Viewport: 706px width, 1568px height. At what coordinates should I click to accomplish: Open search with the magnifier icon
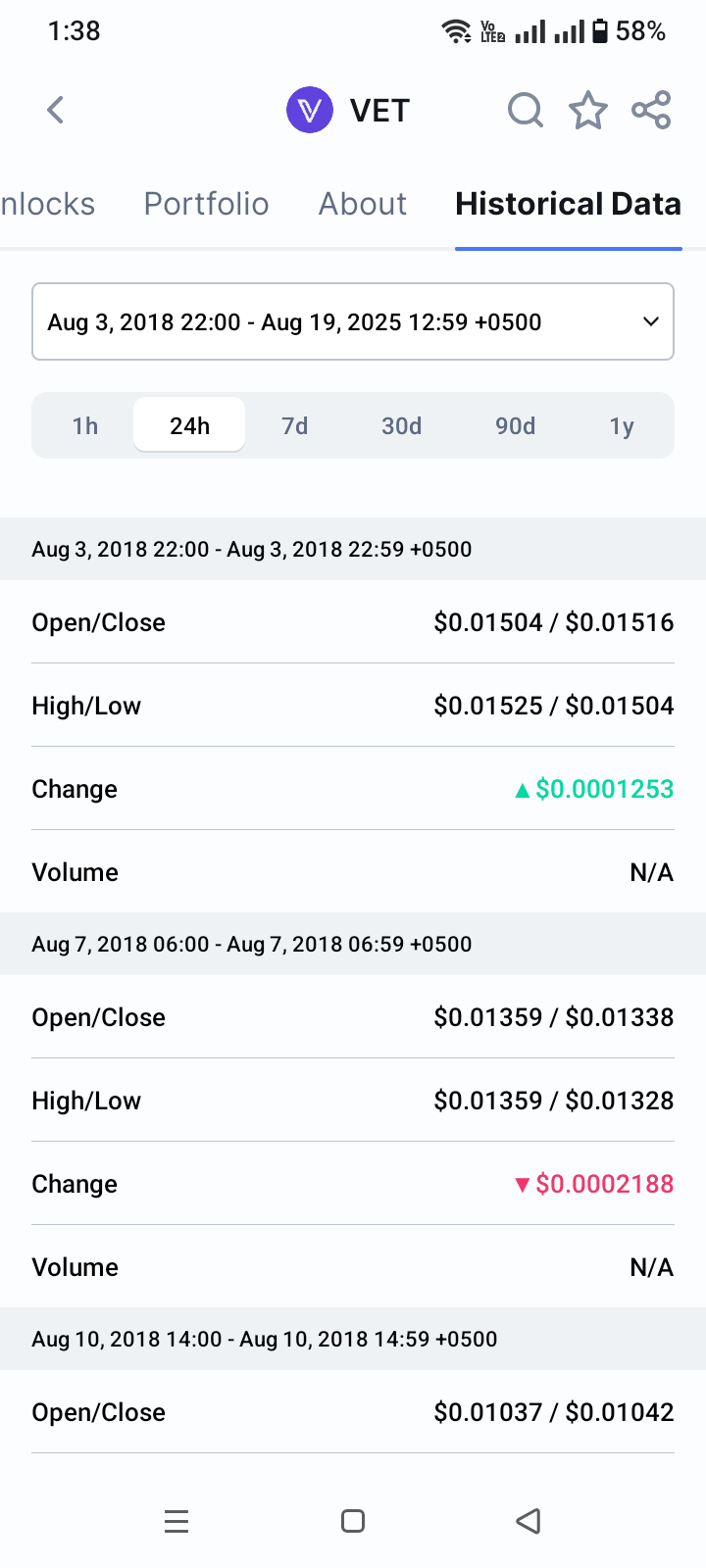[525, 110]
